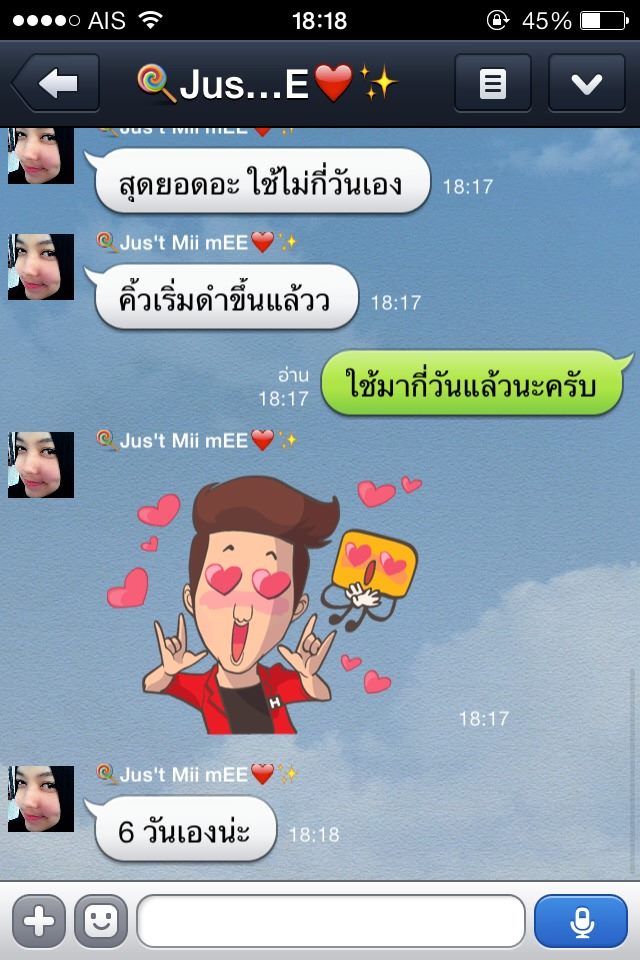Focus the message text field
The image size is (640, 960).
pyautogui.click(x=331, y=921)
